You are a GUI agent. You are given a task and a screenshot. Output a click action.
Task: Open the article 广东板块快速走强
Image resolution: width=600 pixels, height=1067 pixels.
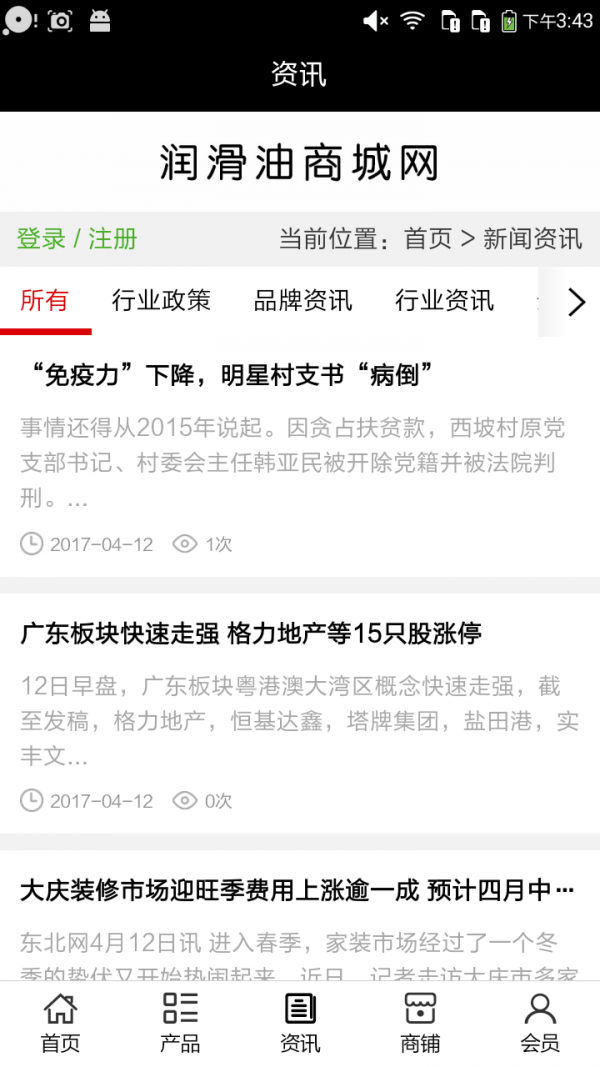coord(251,633)
